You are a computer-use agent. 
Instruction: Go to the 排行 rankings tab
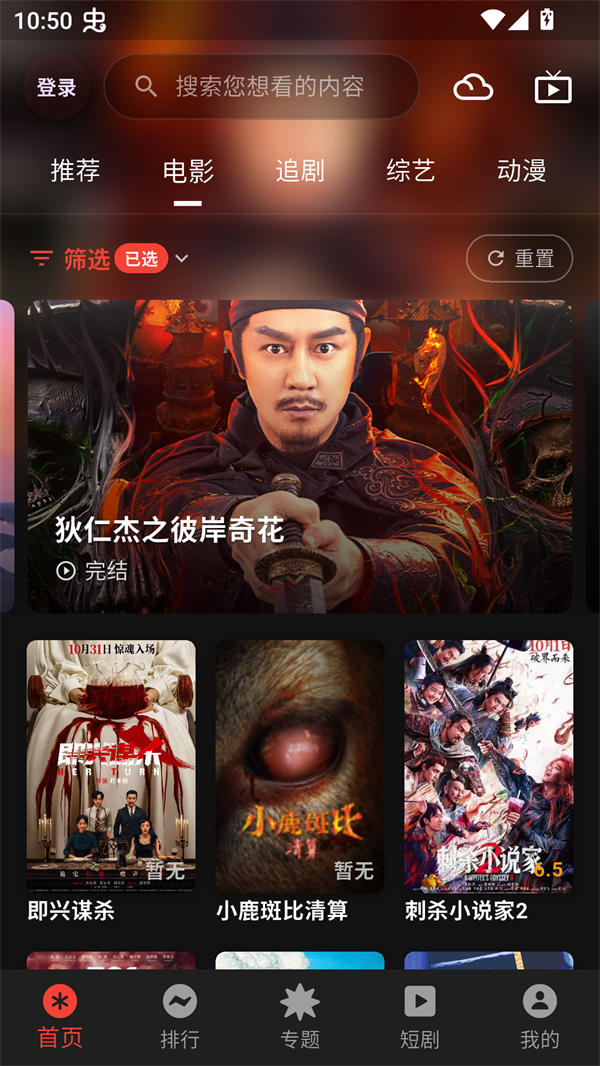180,1017
